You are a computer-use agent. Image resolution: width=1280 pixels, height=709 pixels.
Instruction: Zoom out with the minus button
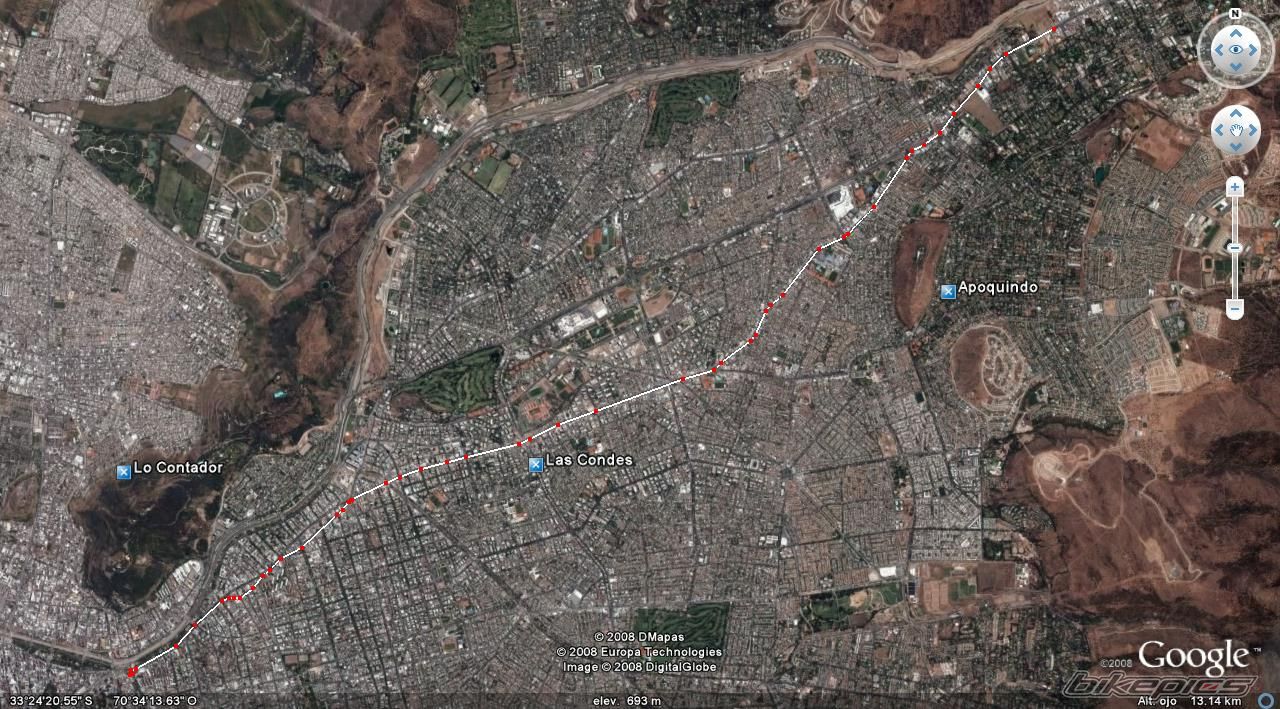point(1235,311)
